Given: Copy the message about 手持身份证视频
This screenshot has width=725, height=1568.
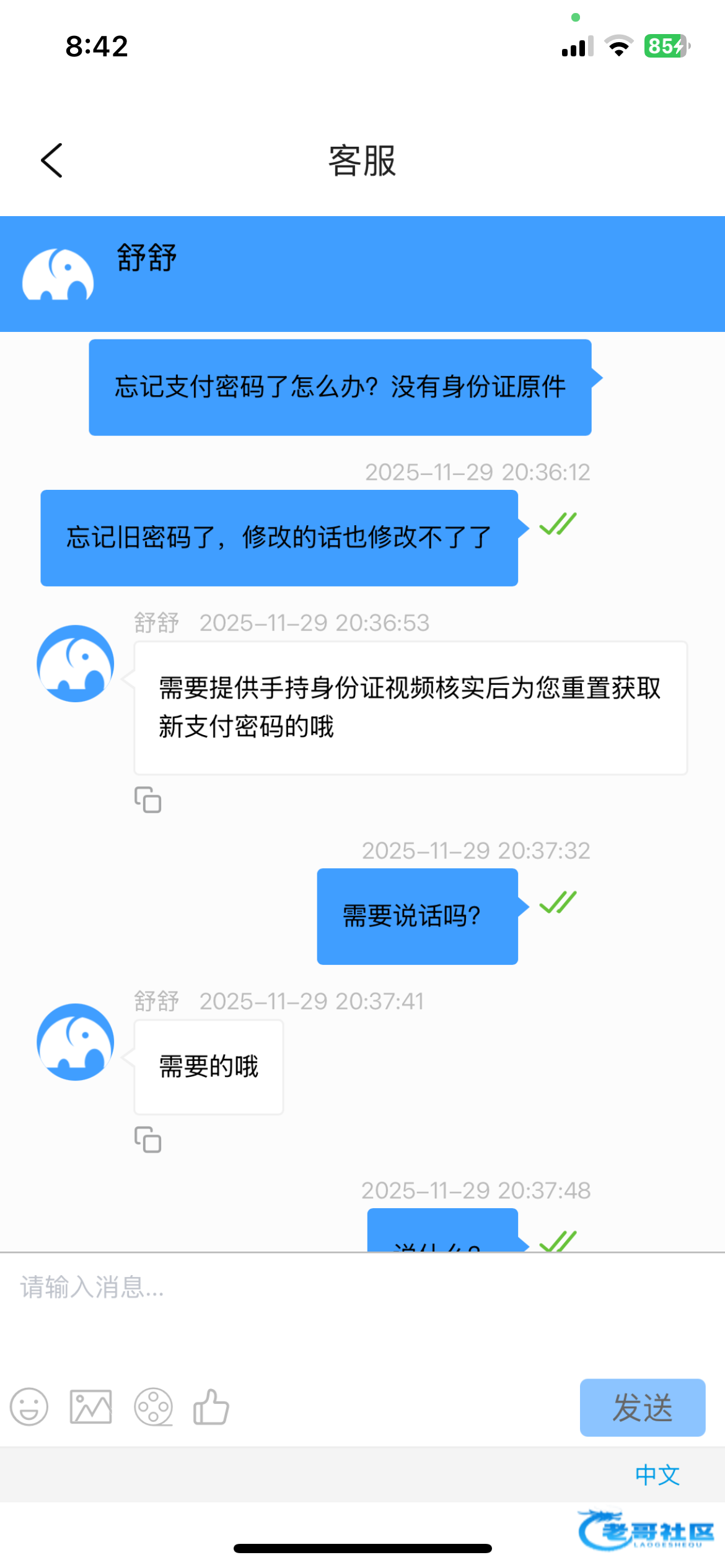Looking at the screenshot, I should tap(148, 799).
